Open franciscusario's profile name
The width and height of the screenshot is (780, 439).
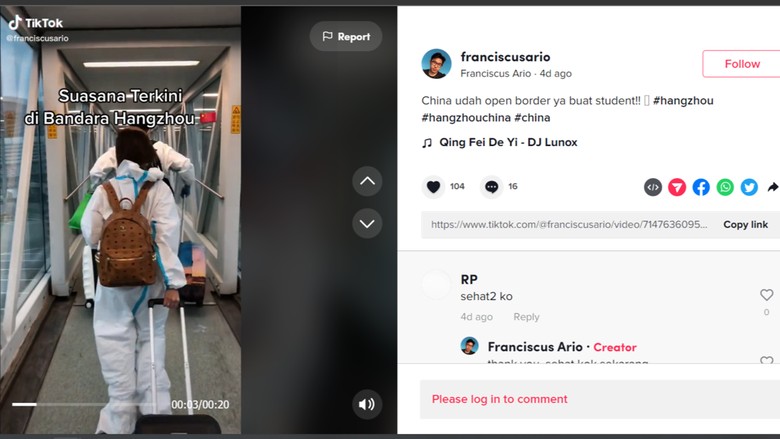coord(505,57)
